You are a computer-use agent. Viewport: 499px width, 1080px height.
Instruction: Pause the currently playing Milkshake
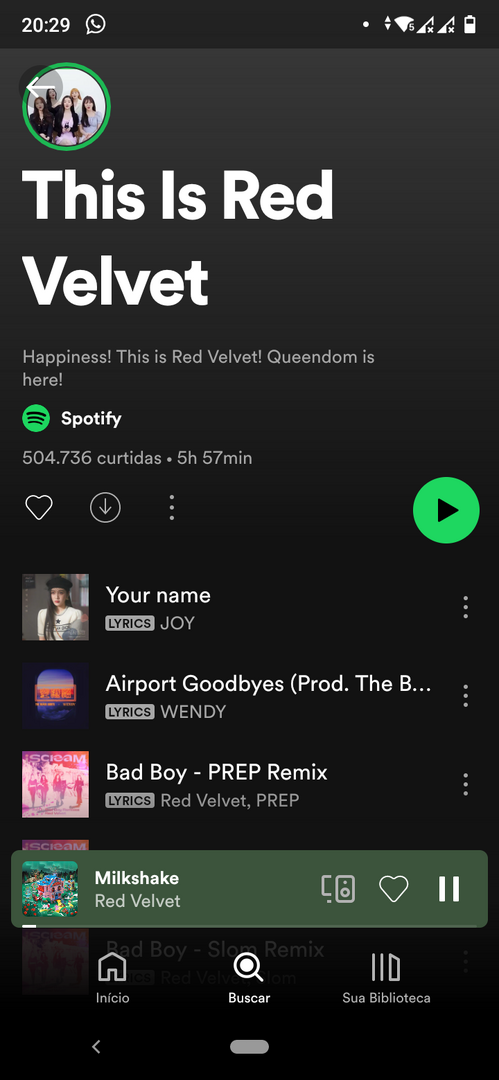tap(449, 889)
